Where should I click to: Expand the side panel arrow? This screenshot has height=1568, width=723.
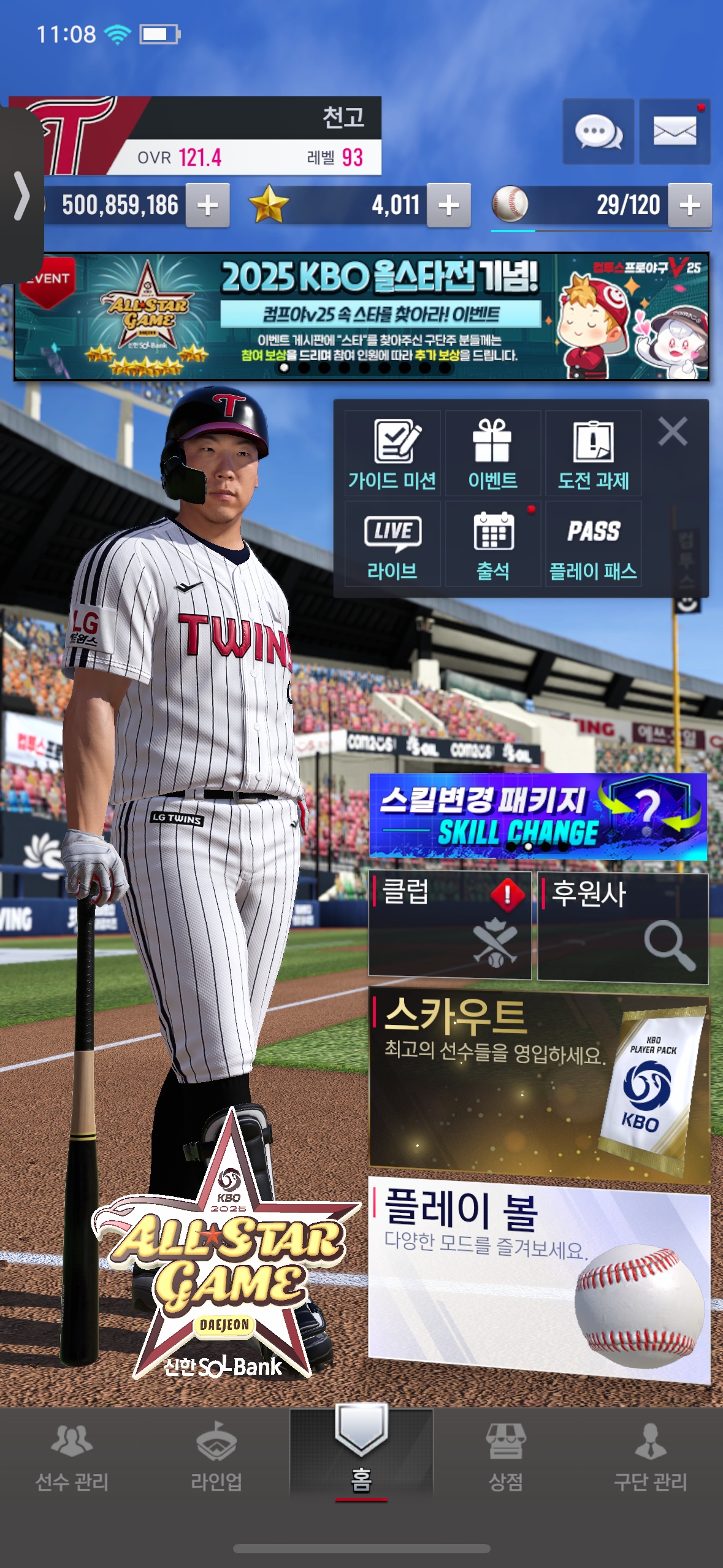click(22, 196)
